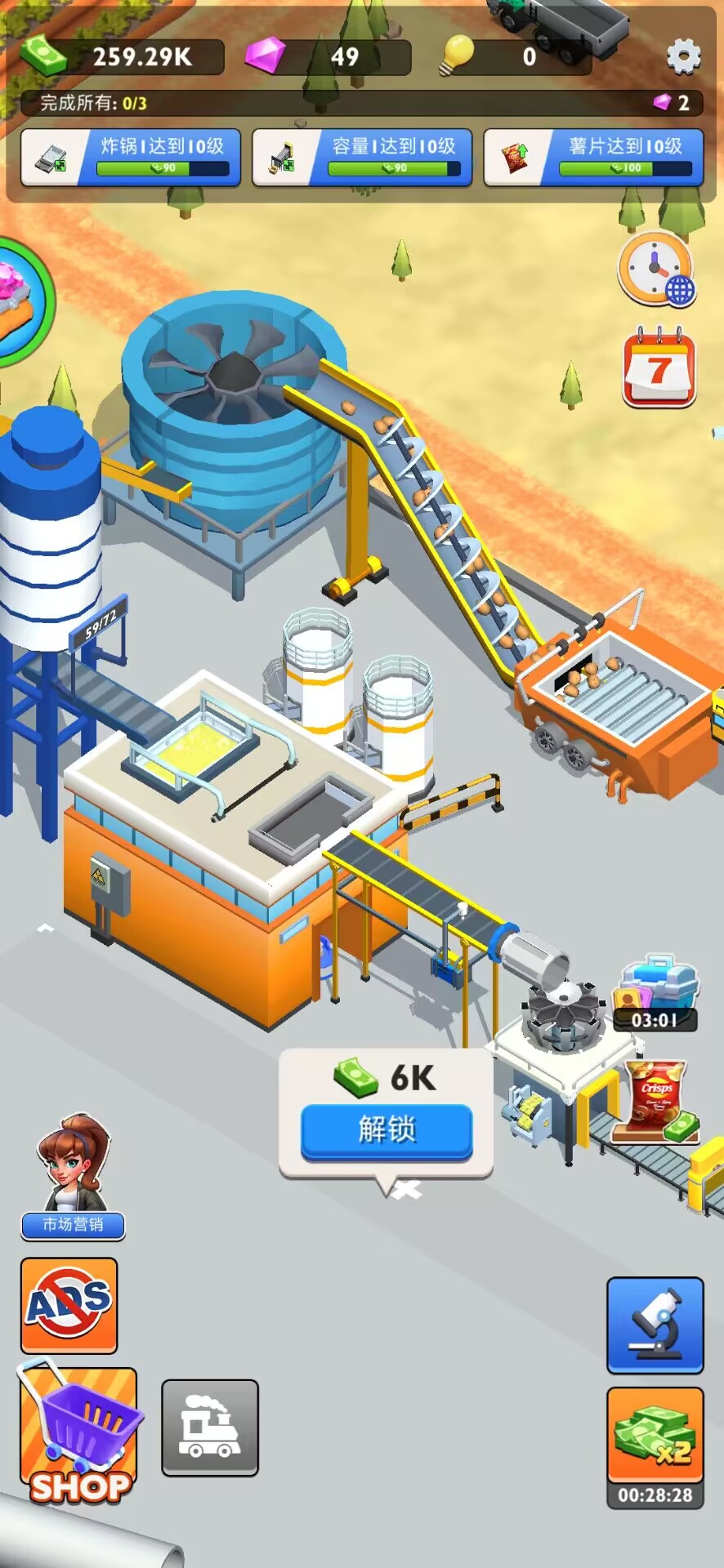Open the 容量1达到10级 quest card

point(362,158)
